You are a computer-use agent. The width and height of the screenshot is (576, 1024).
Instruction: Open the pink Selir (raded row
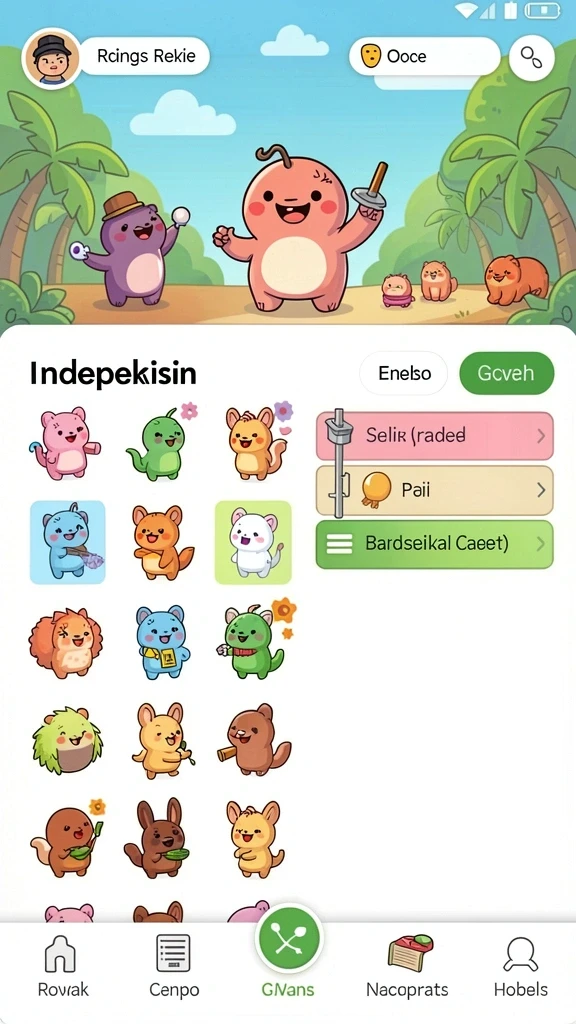click(434, 436)
